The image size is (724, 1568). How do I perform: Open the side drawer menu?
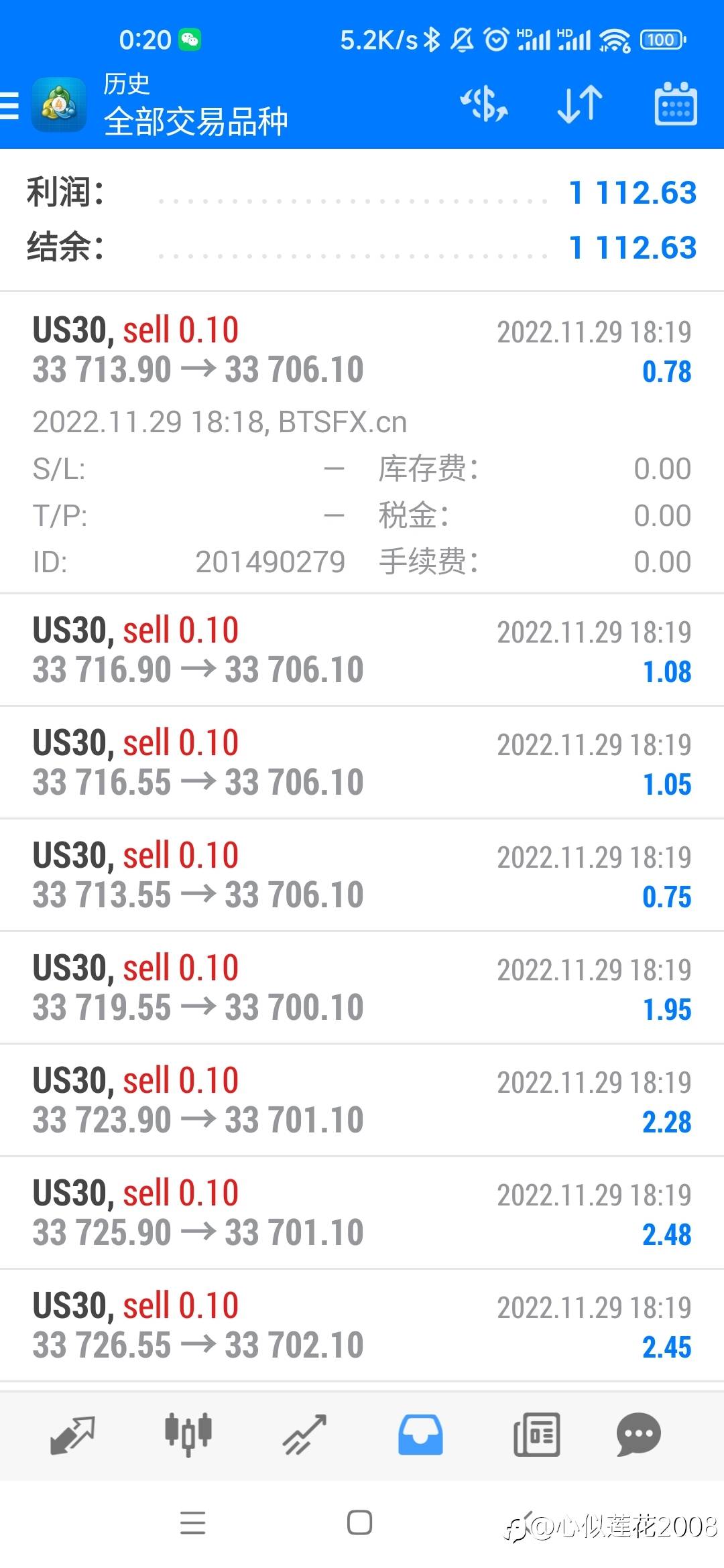point(11,106)
